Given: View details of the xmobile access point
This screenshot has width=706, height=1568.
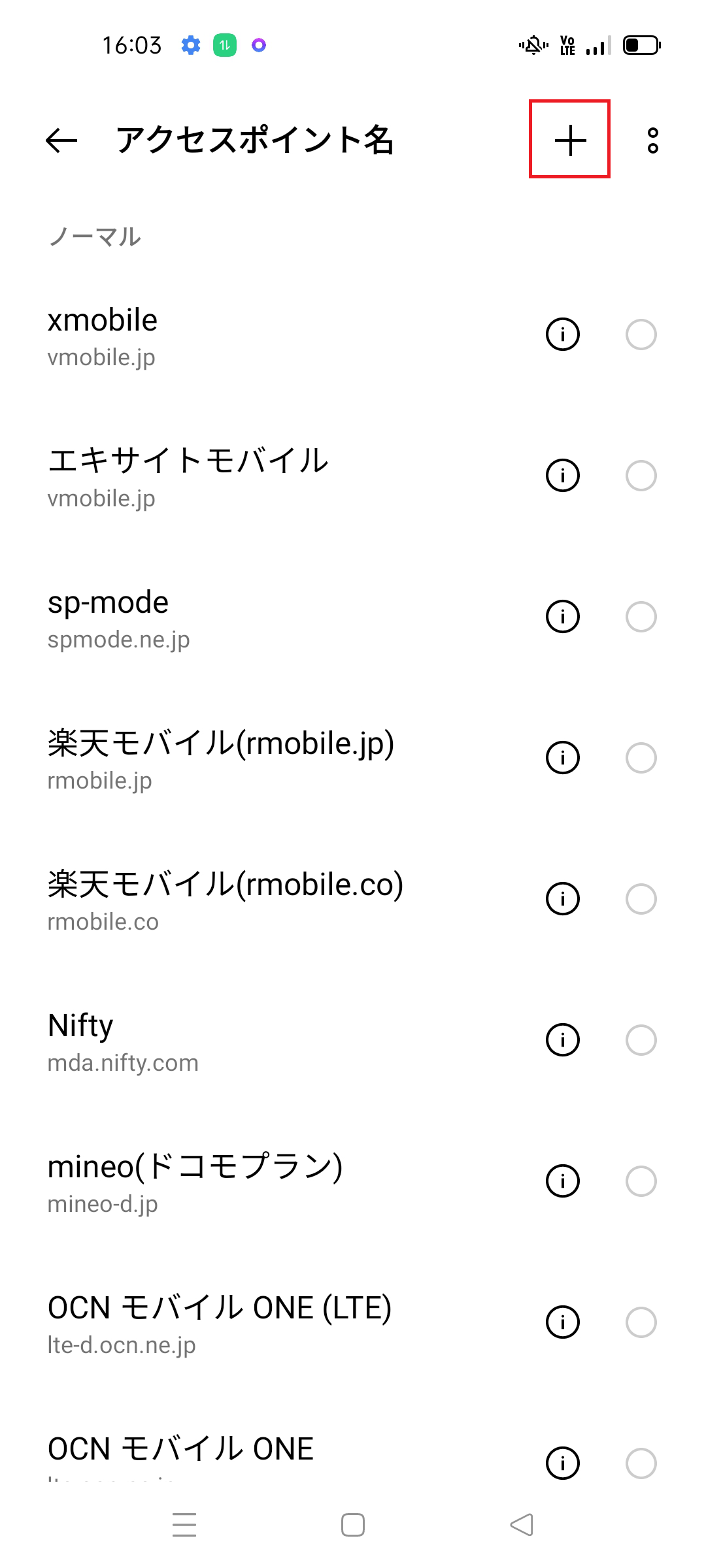Looking at the screenshot, I should 562,335.
